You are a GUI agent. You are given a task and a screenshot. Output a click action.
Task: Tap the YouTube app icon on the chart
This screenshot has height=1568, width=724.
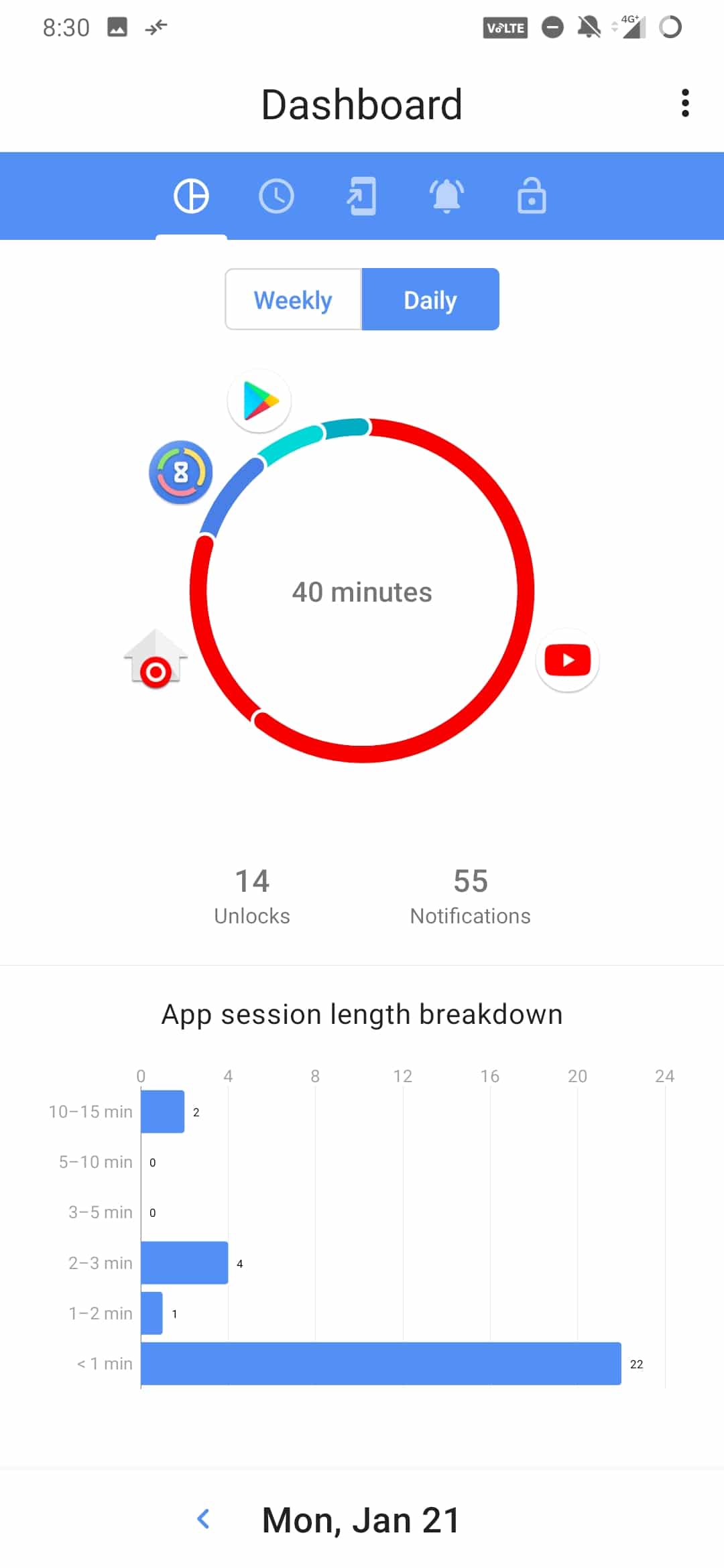pos(568,660)
